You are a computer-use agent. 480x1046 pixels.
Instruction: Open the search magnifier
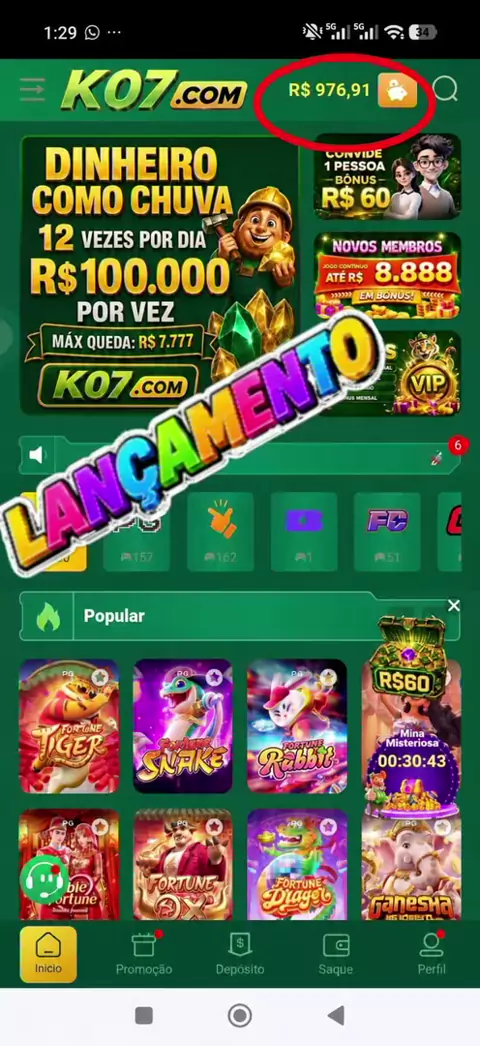click(445, 89)
